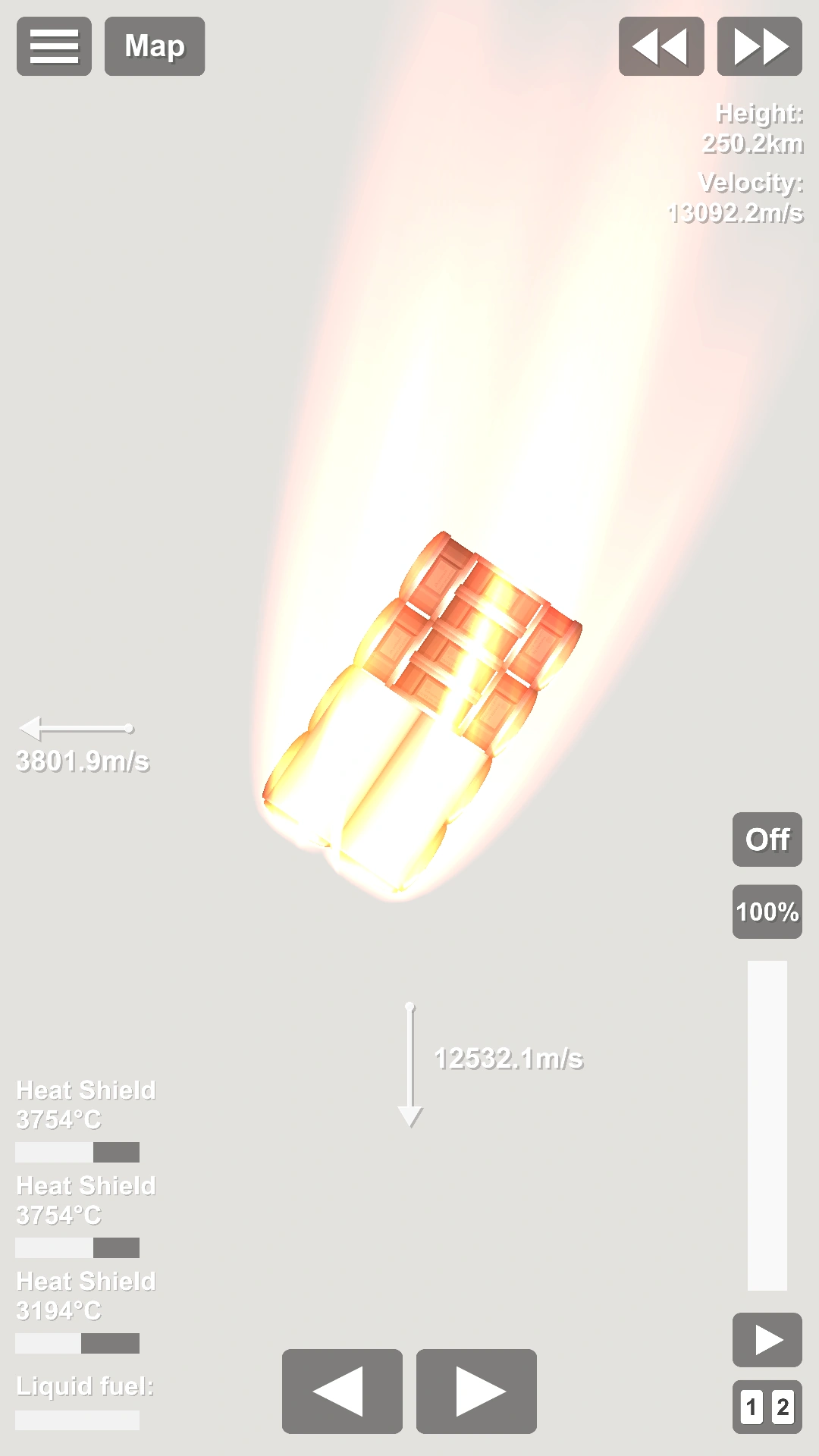Adjust the vertical throttle slider
This screenshot has width=819, height=1456.
click(767, 1125)
